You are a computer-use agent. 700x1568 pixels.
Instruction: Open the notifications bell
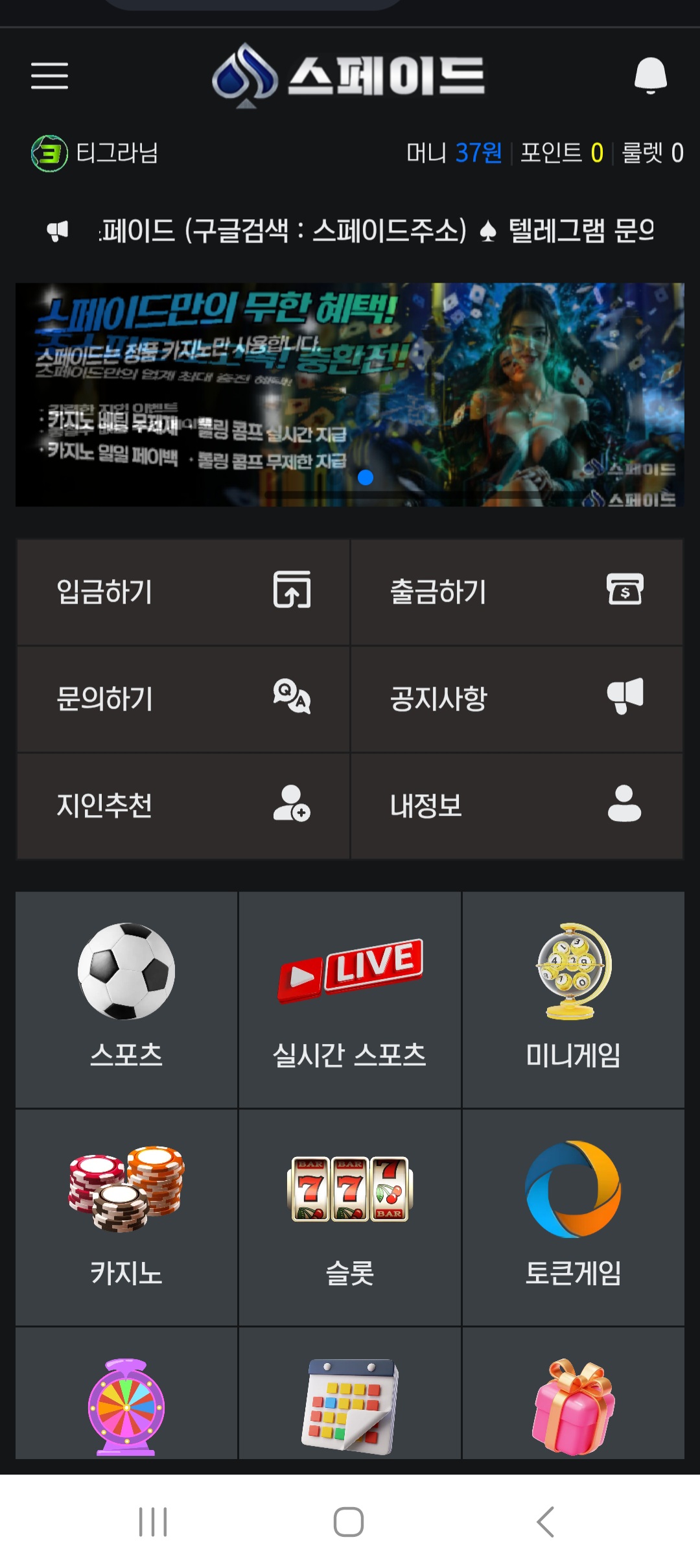650,75
